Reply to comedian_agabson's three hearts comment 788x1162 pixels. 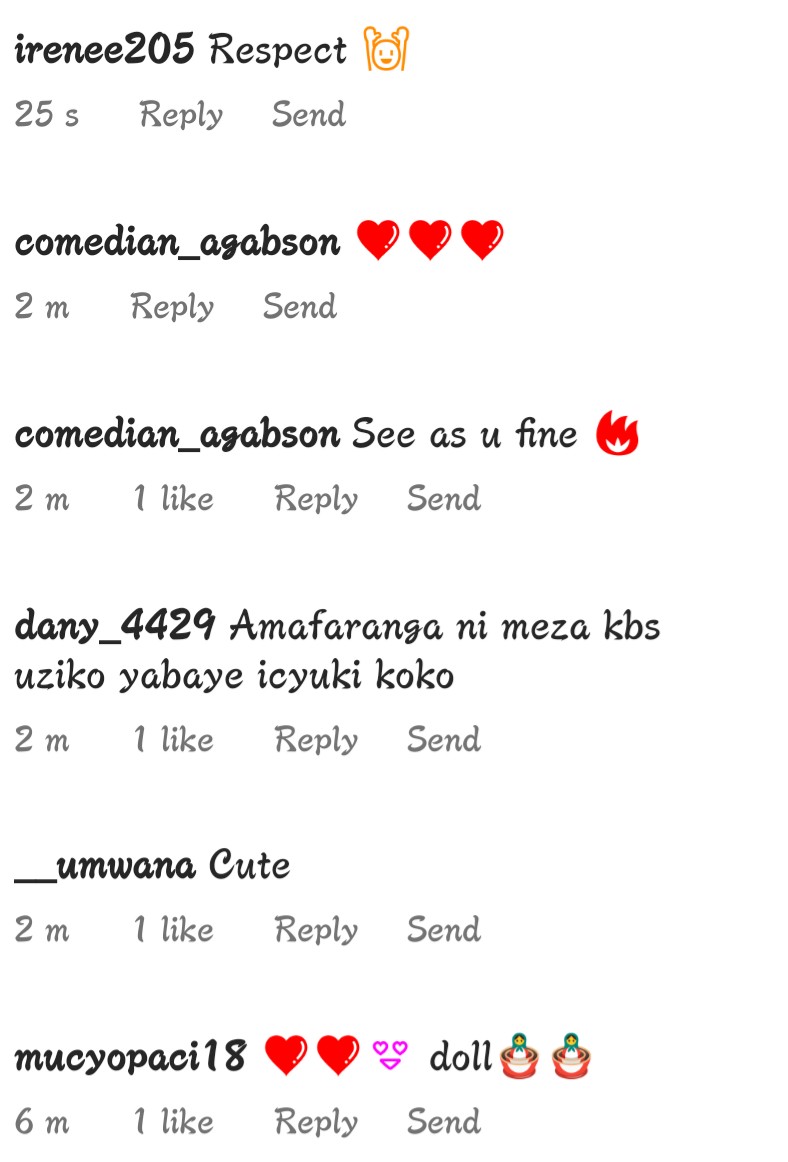(x=172, y=307)
